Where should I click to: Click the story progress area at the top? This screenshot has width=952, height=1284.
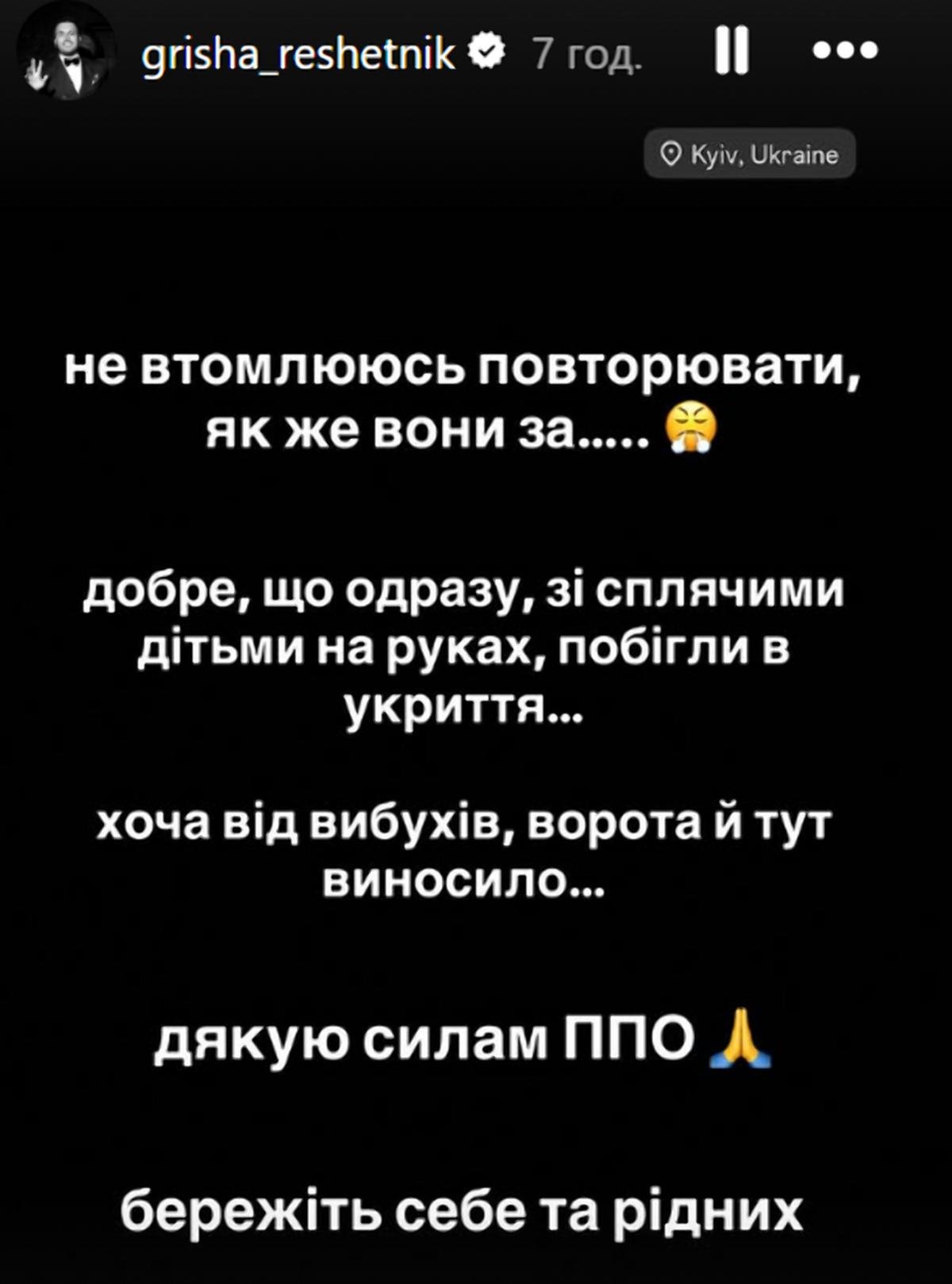click(x=476, y=8)
